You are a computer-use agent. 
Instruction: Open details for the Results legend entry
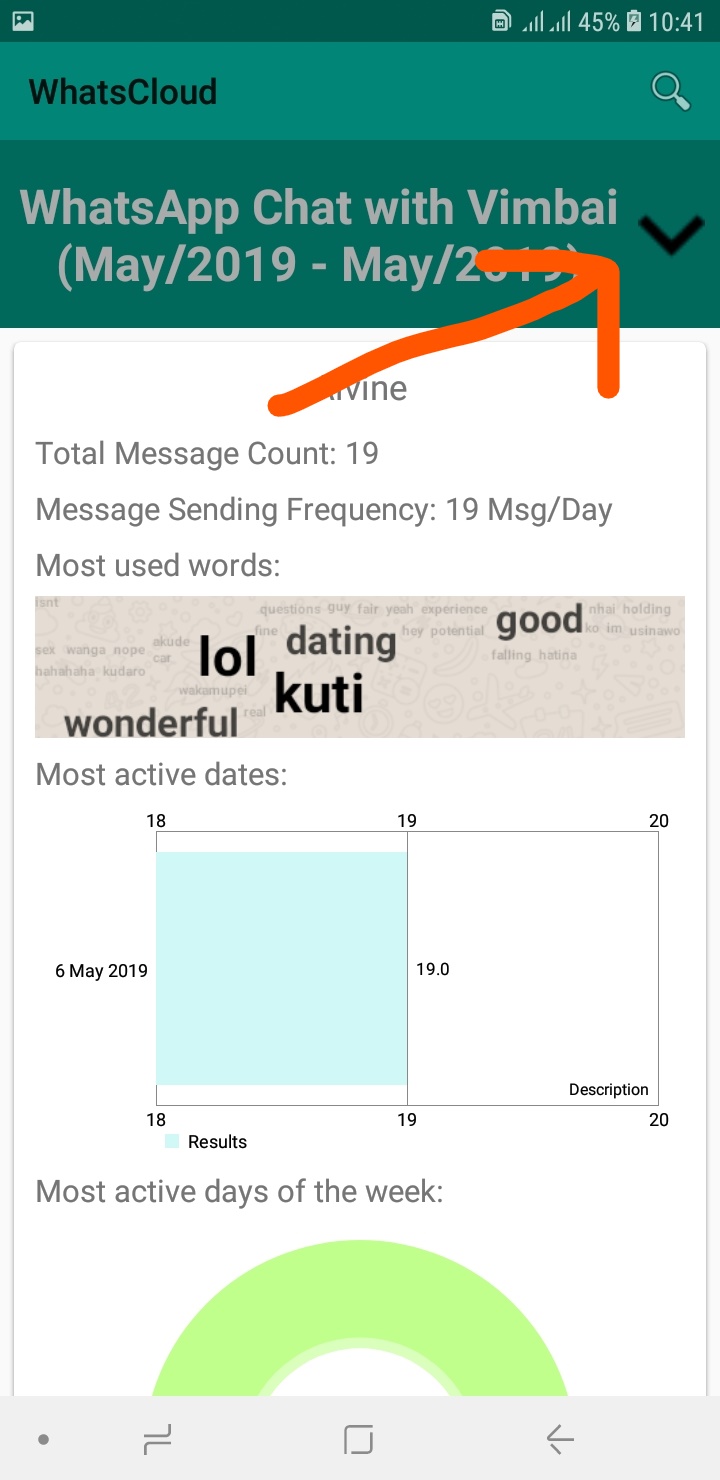click(x=204, y=1141)
